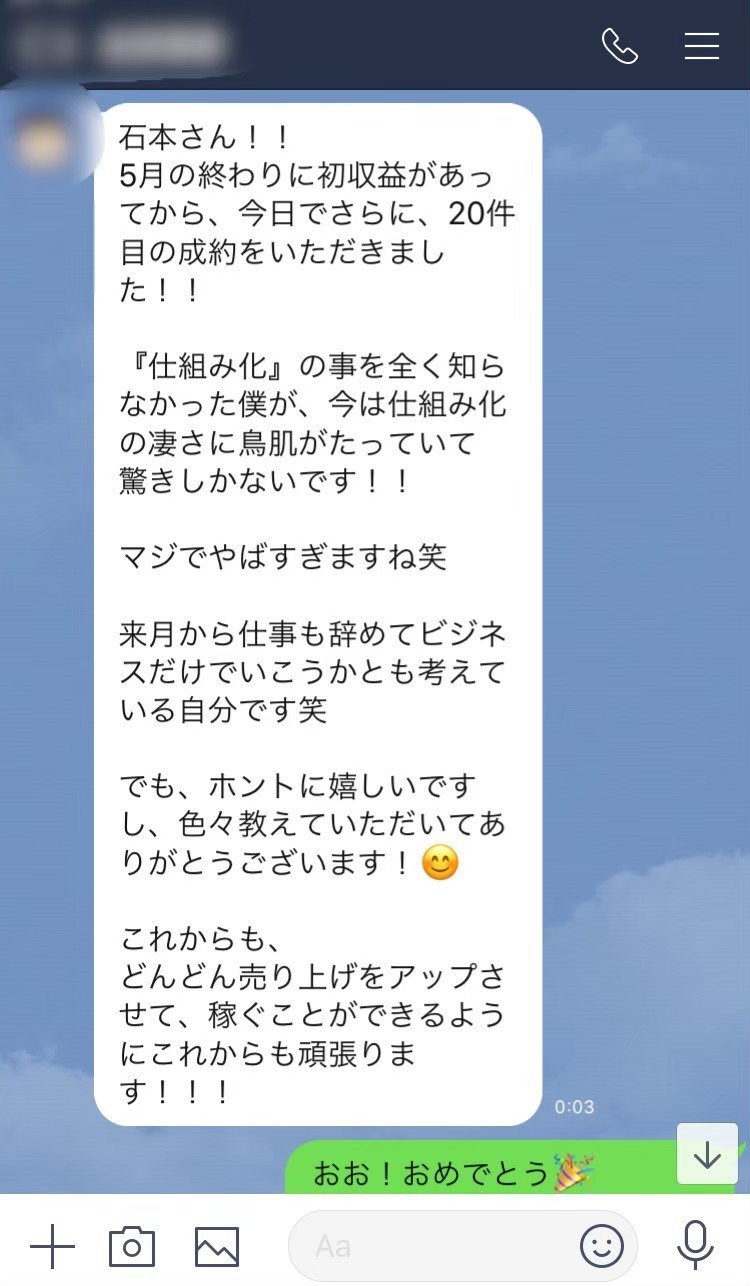The width and height of the screenshot is (750, 1286).
Task: Open the chat hamburger menu
Action: pos(702,46)
